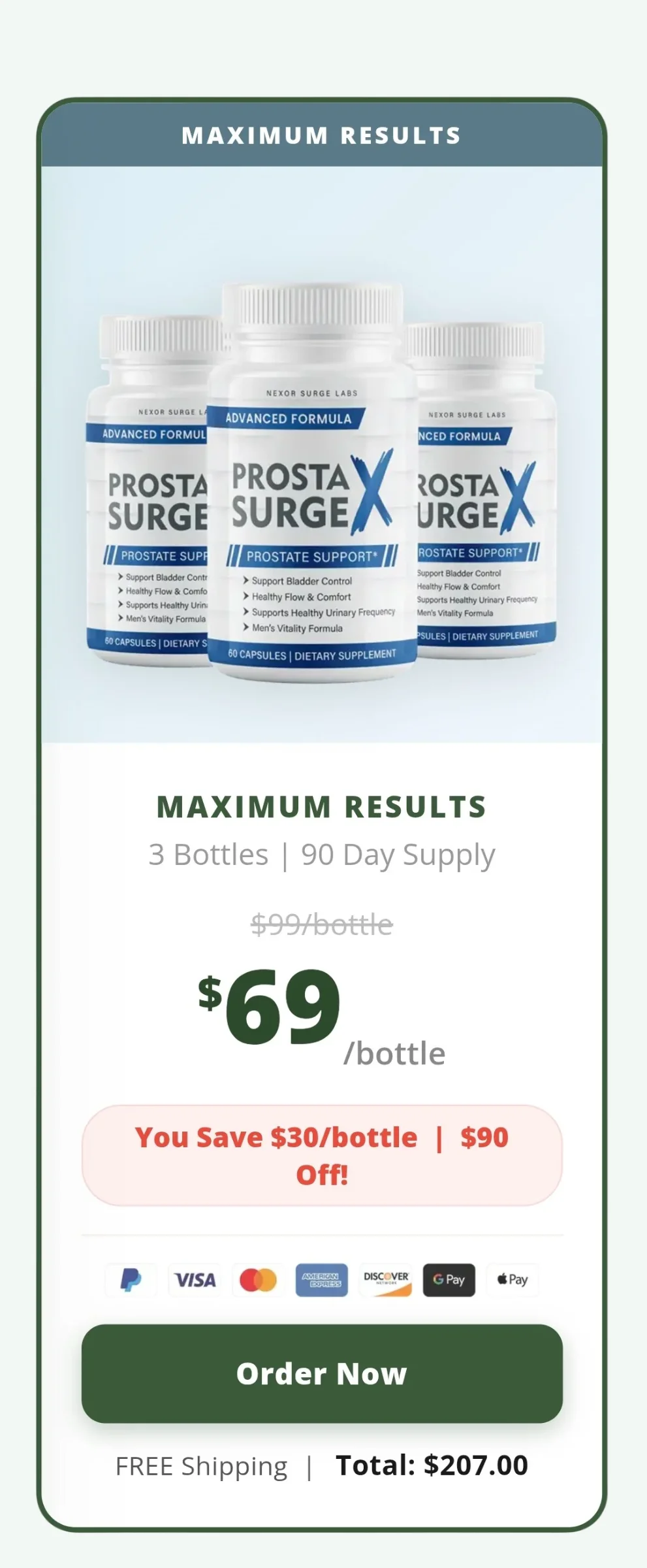Select the Discover Network payment icon
The width and height of the screenshot is (647, 1568).
[x=385, y=1279]
